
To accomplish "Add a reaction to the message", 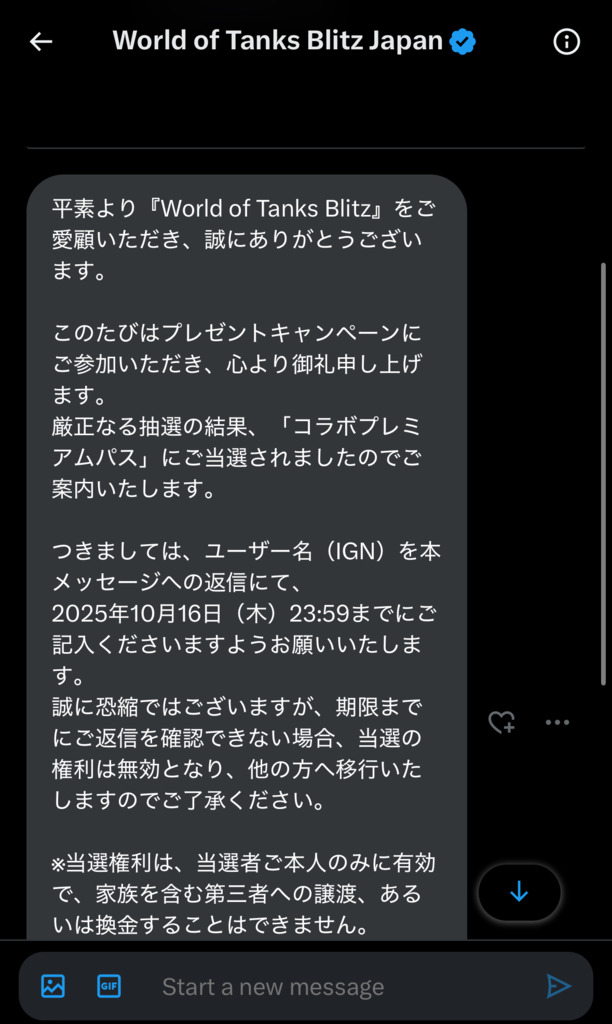I will coord(501,722).
